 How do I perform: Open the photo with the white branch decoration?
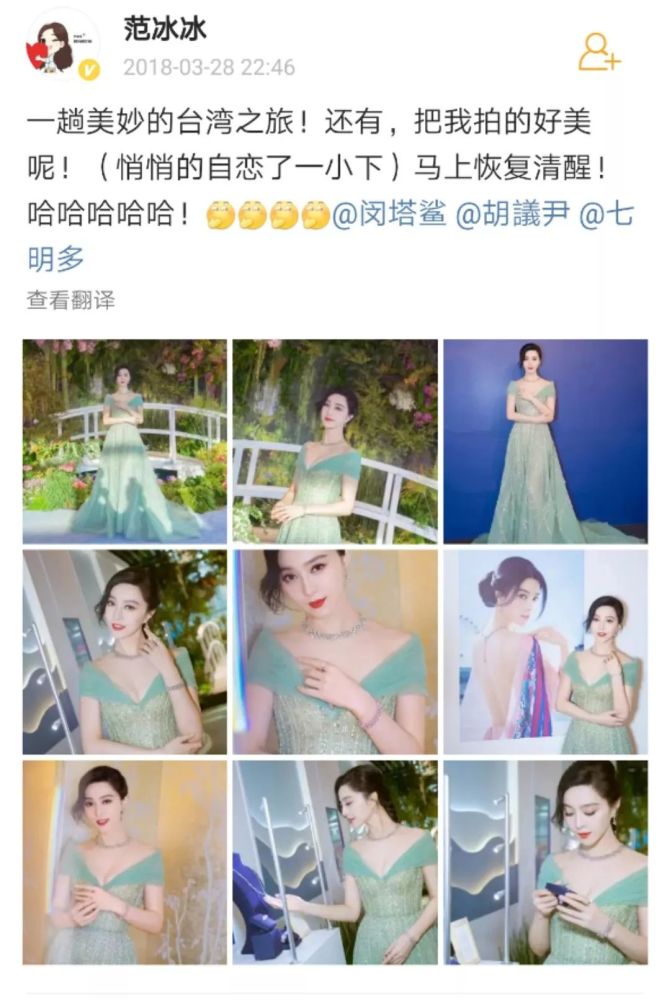[124, 862]
